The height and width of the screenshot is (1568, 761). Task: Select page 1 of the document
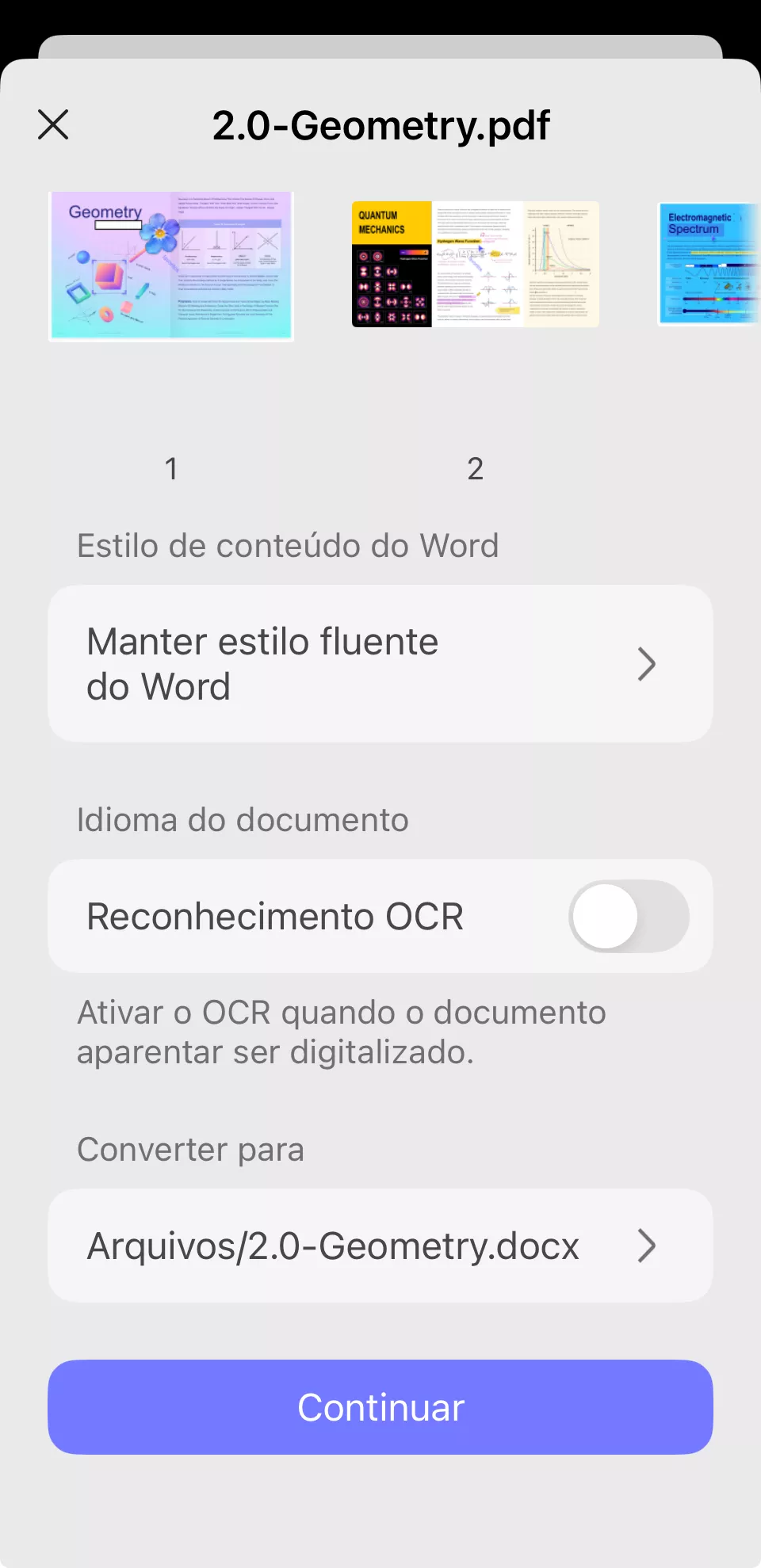(171, 468)
